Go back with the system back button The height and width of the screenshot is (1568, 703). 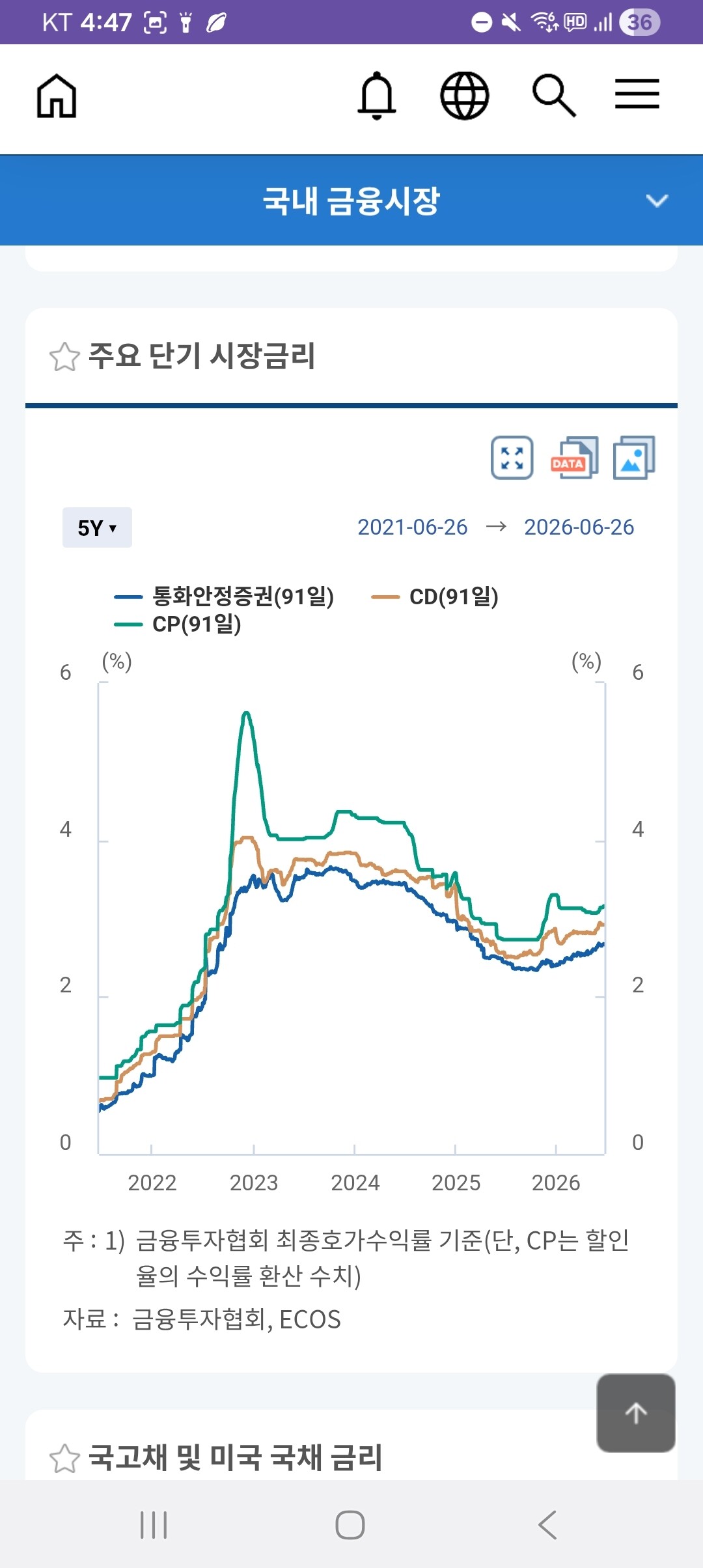pyautogui.click(x=547, y=1525)
